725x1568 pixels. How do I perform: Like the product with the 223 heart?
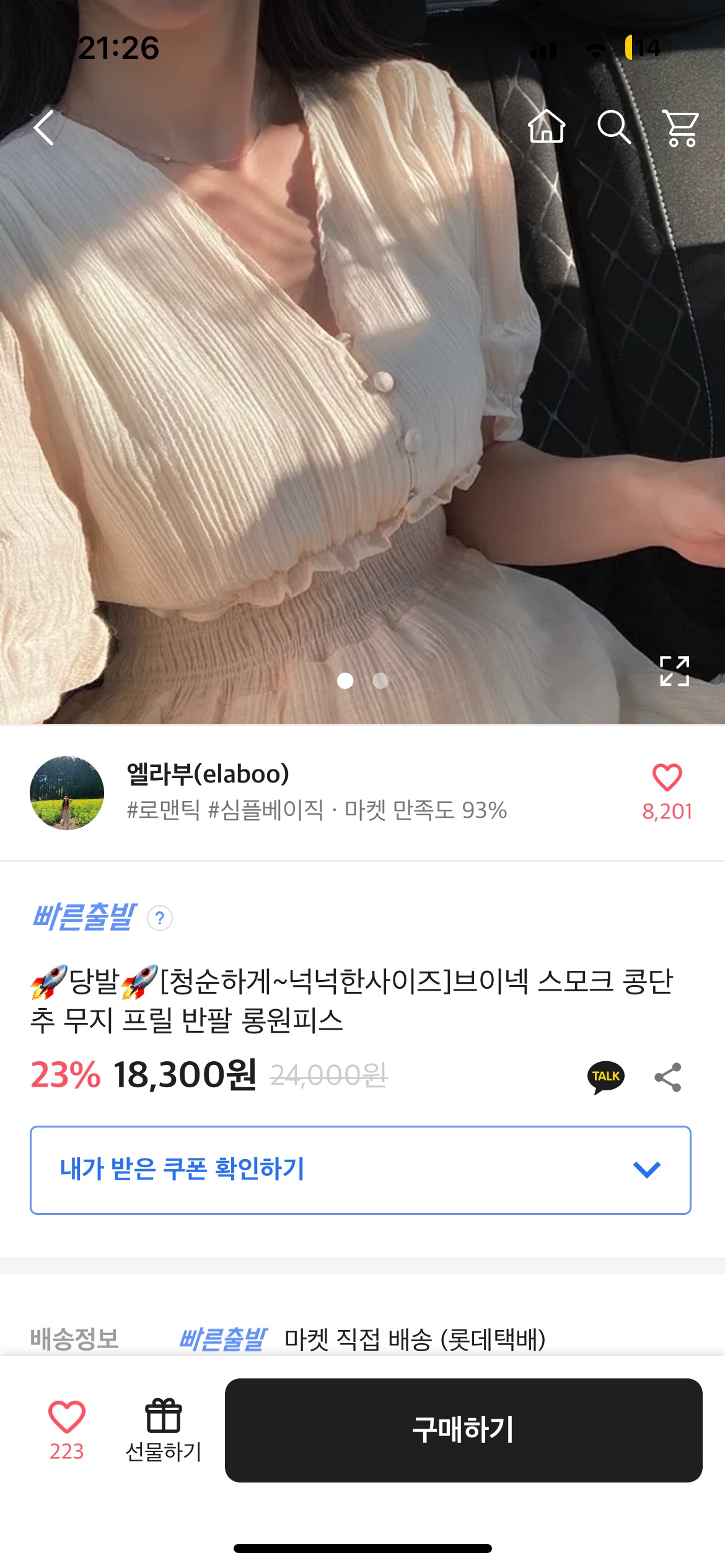coord(66,1417)
